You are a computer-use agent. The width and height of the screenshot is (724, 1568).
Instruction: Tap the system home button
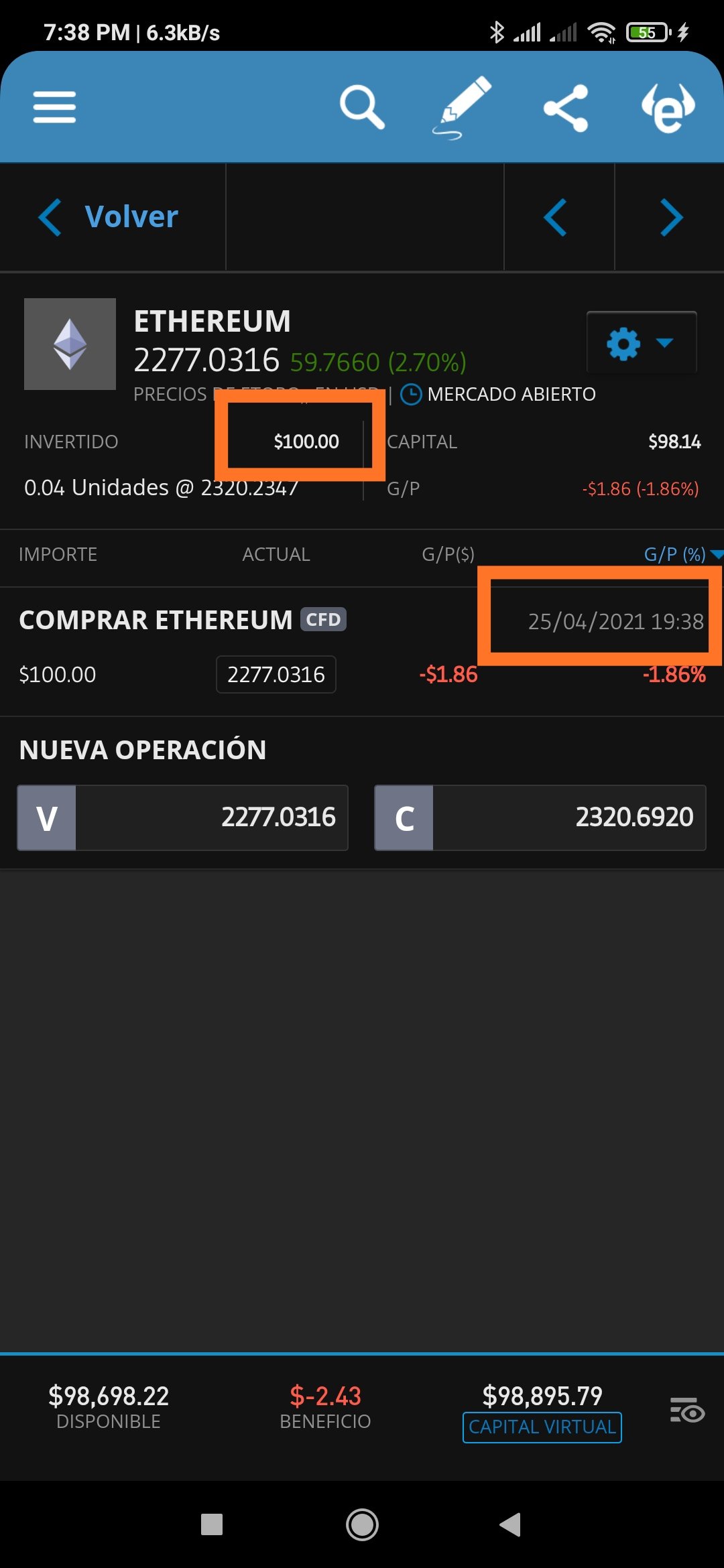tap(362, 1524)
